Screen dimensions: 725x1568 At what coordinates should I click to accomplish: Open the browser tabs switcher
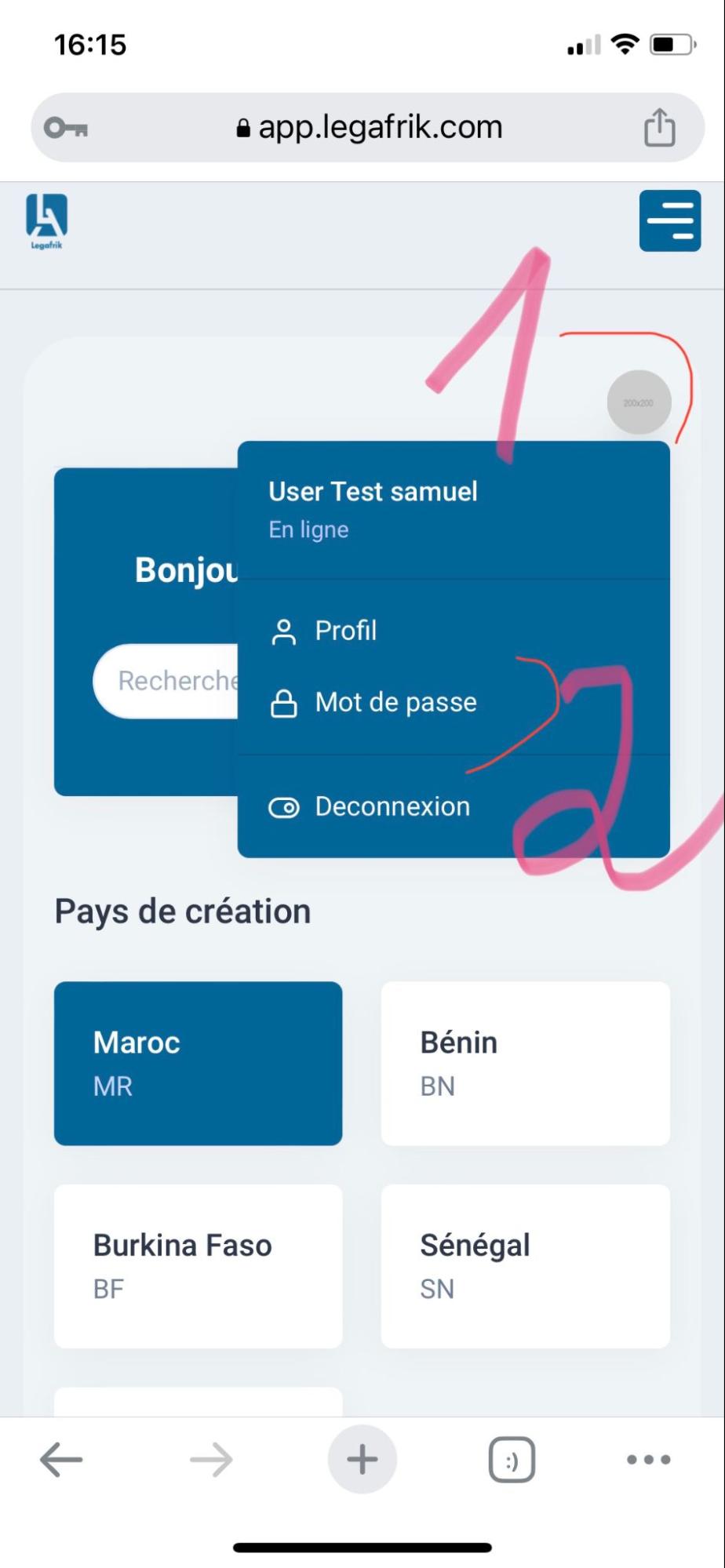click(512, 1460)
